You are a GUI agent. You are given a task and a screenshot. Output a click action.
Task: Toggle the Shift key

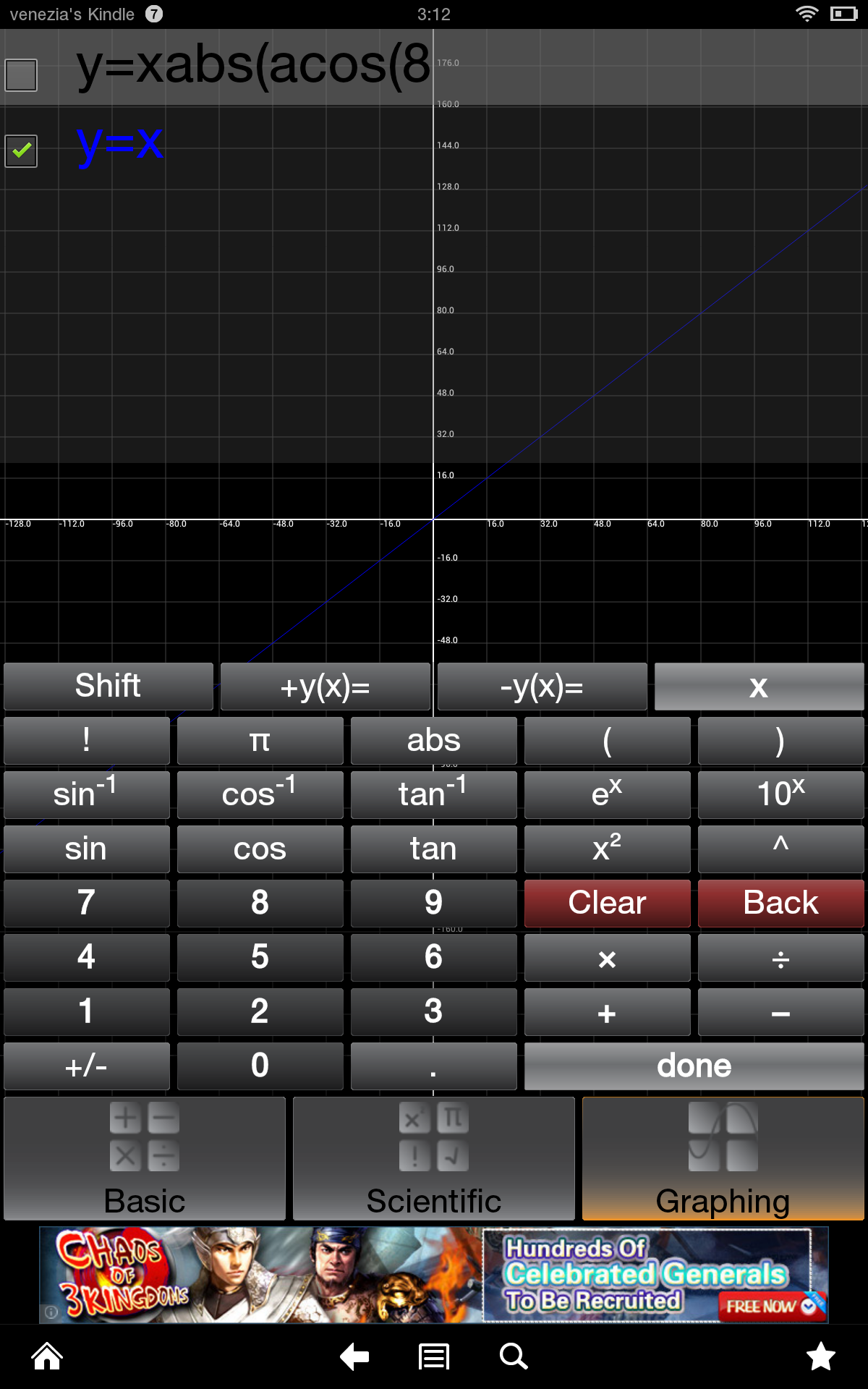(109, 686)
